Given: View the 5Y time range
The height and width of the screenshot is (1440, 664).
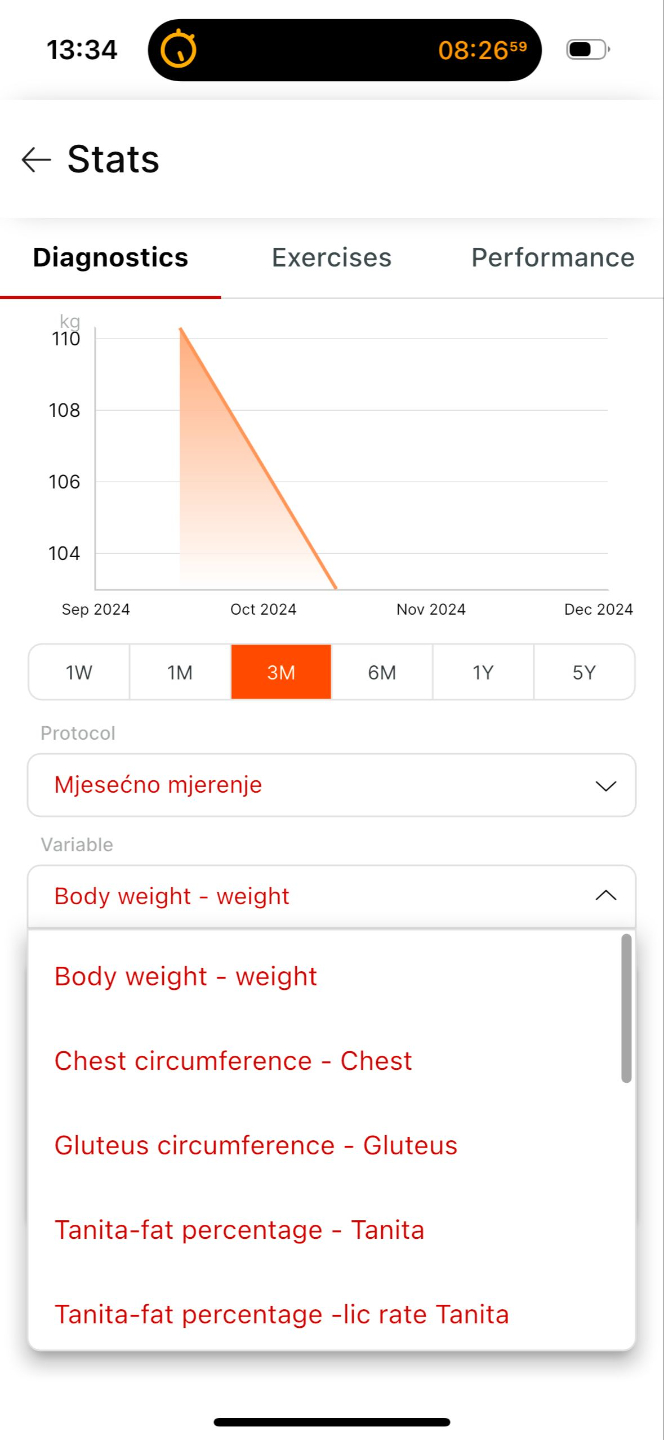Looking at the screenshot, I should pyautogui.click(x=584, y=673).
